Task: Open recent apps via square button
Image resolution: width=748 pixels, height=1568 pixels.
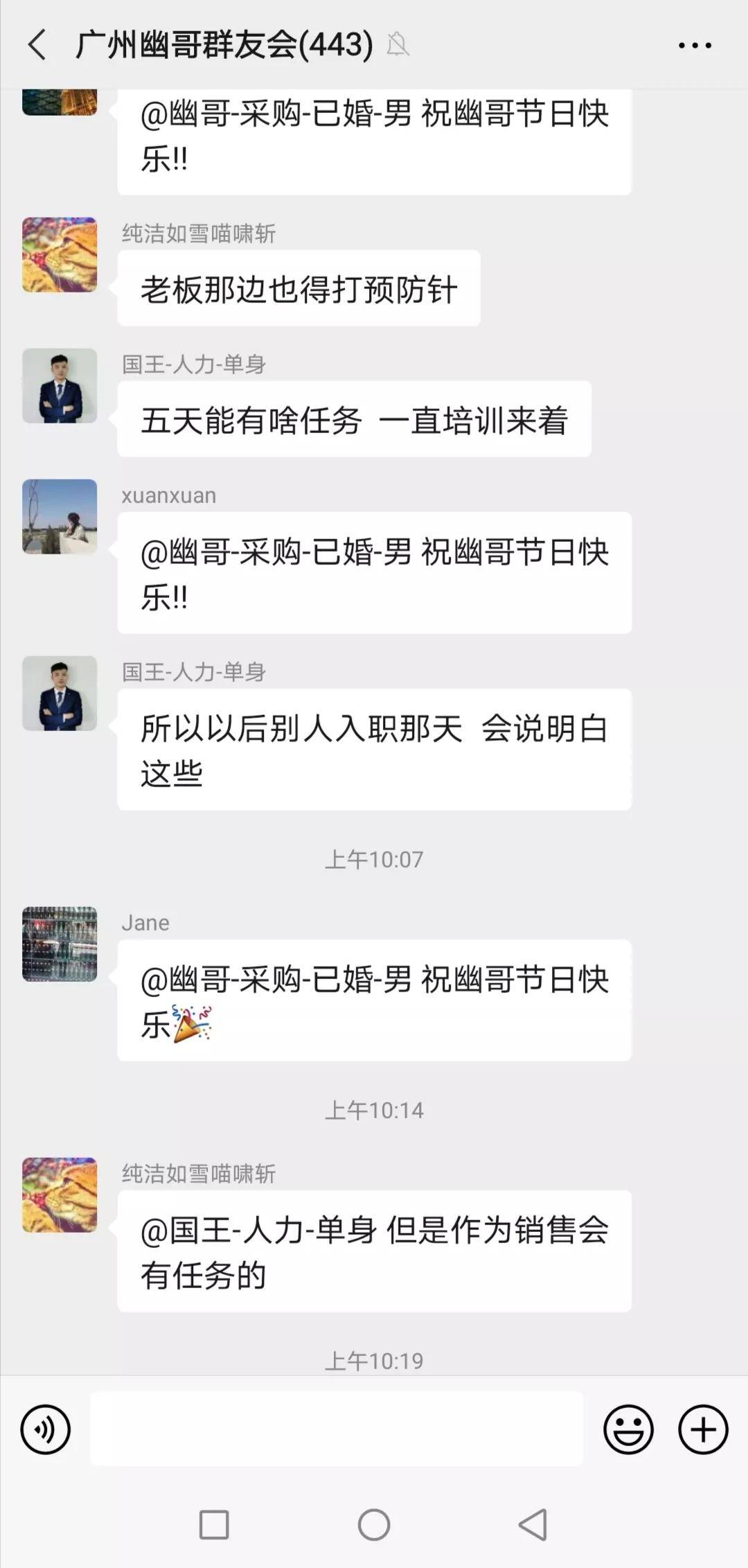Action: pos(214,1524)
